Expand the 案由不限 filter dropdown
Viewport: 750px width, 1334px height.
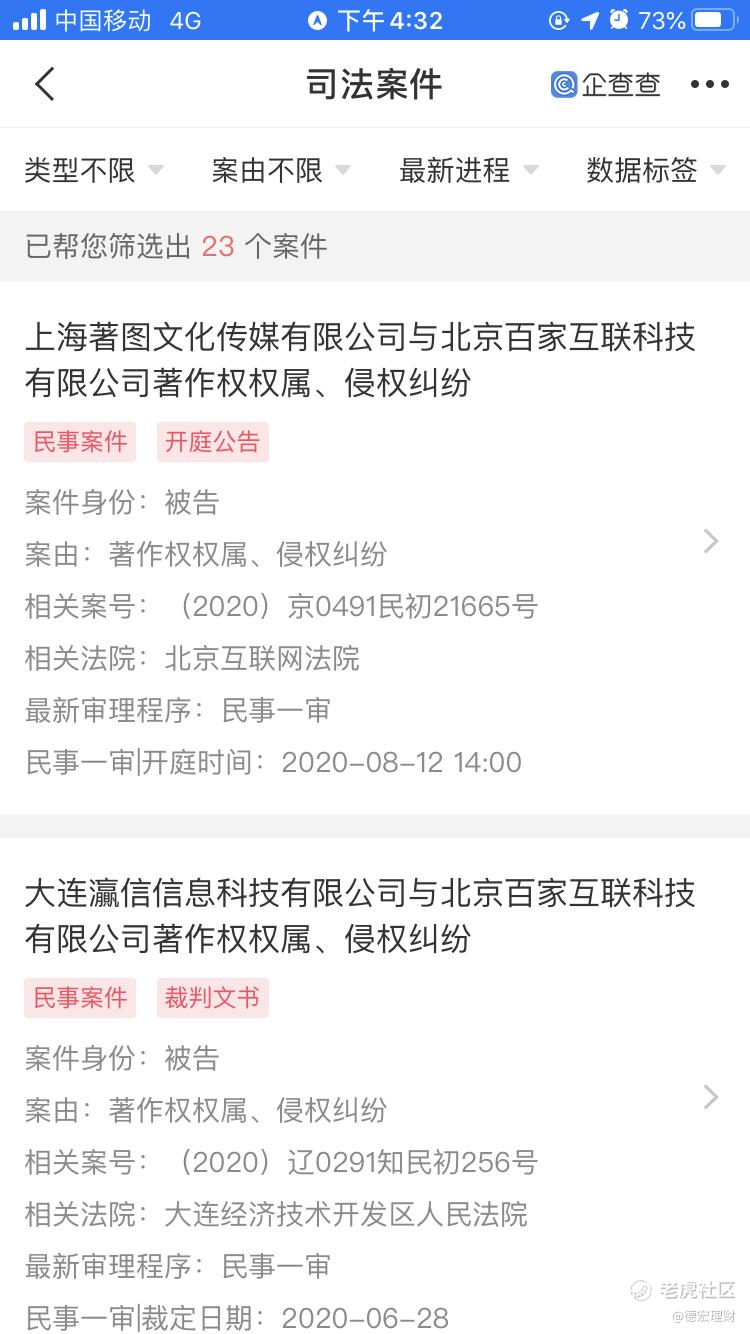pyautogui.click(x=281, y=170)
